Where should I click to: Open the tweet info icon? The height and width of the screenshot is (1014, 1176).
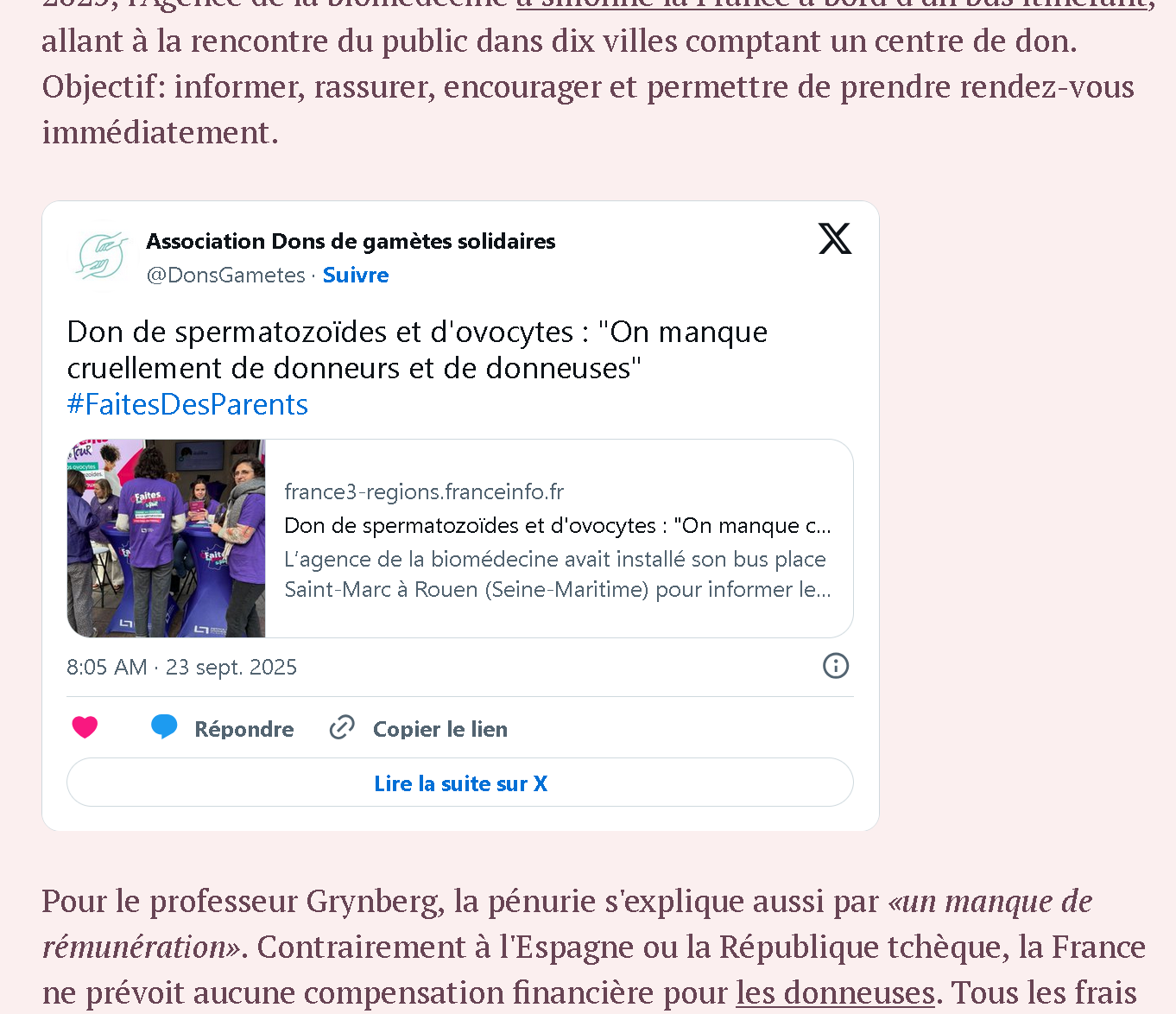(835, 666)
